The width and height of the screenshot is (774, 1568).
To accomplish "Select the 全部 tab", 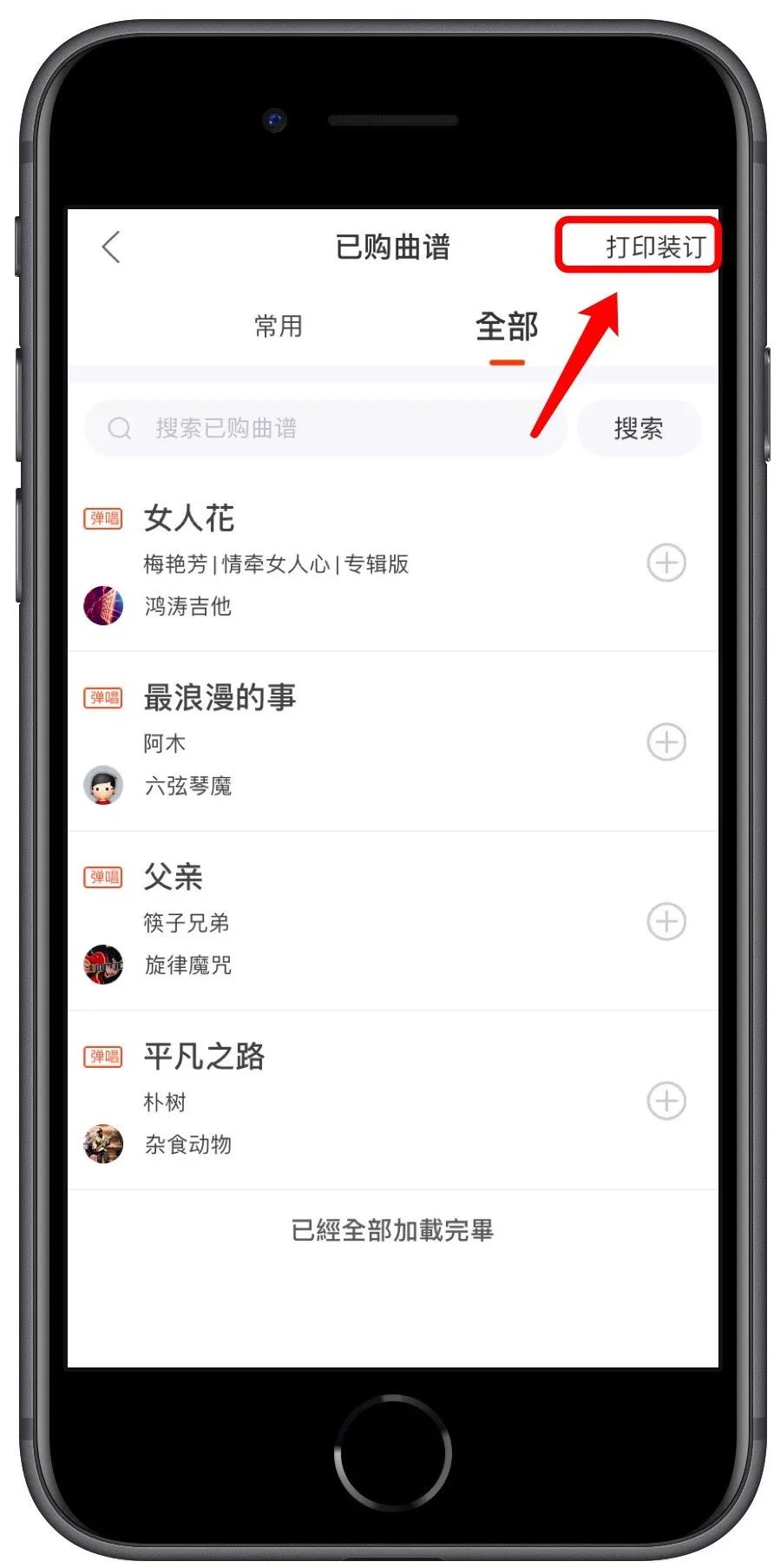I will (x=507, y=326).
